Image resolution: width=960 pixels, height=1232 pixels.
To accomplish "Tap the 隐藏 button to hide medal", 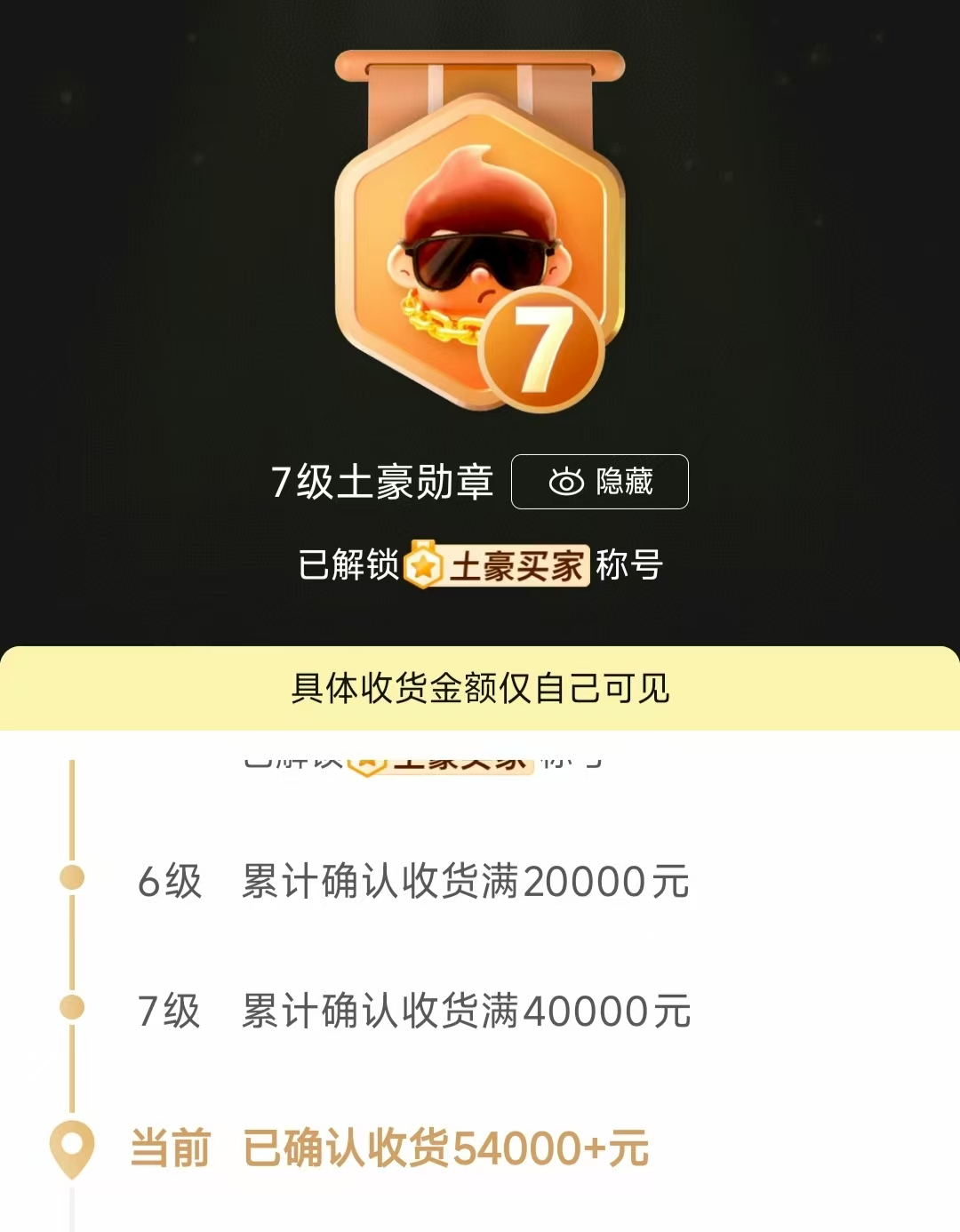I will (x=600, y=482).
